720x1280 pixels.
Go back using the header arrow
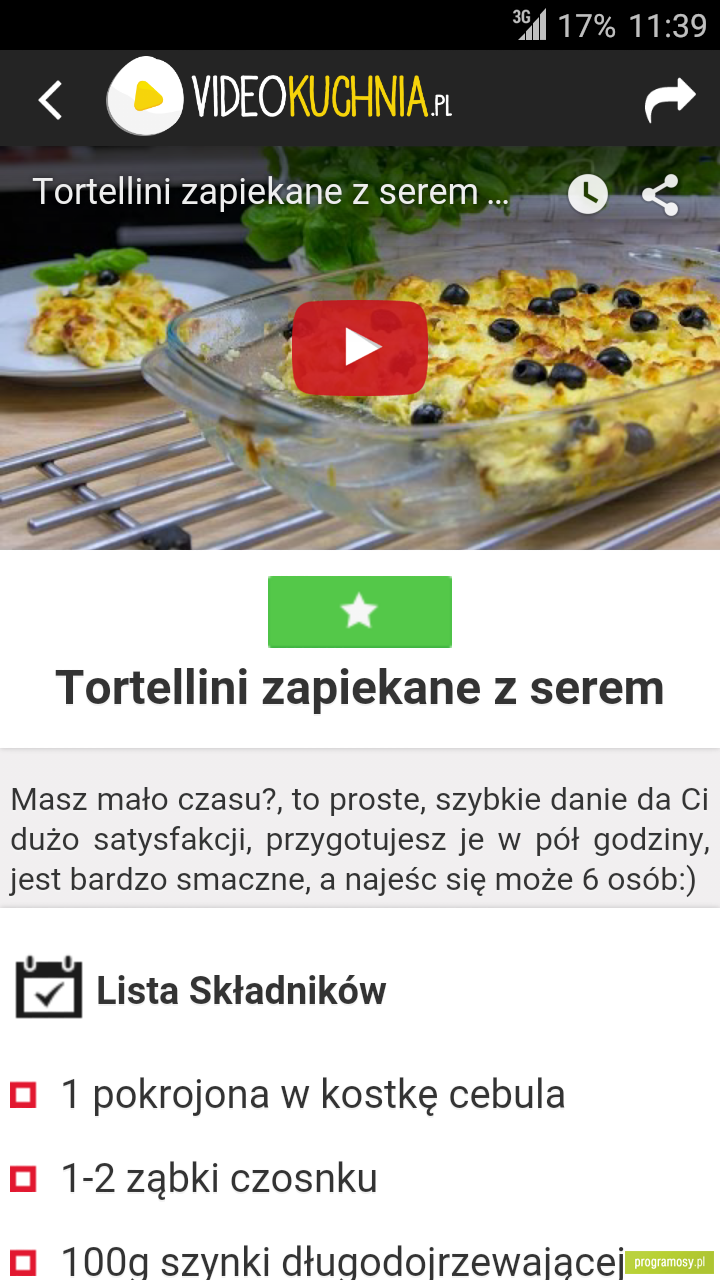pos(50,100)
